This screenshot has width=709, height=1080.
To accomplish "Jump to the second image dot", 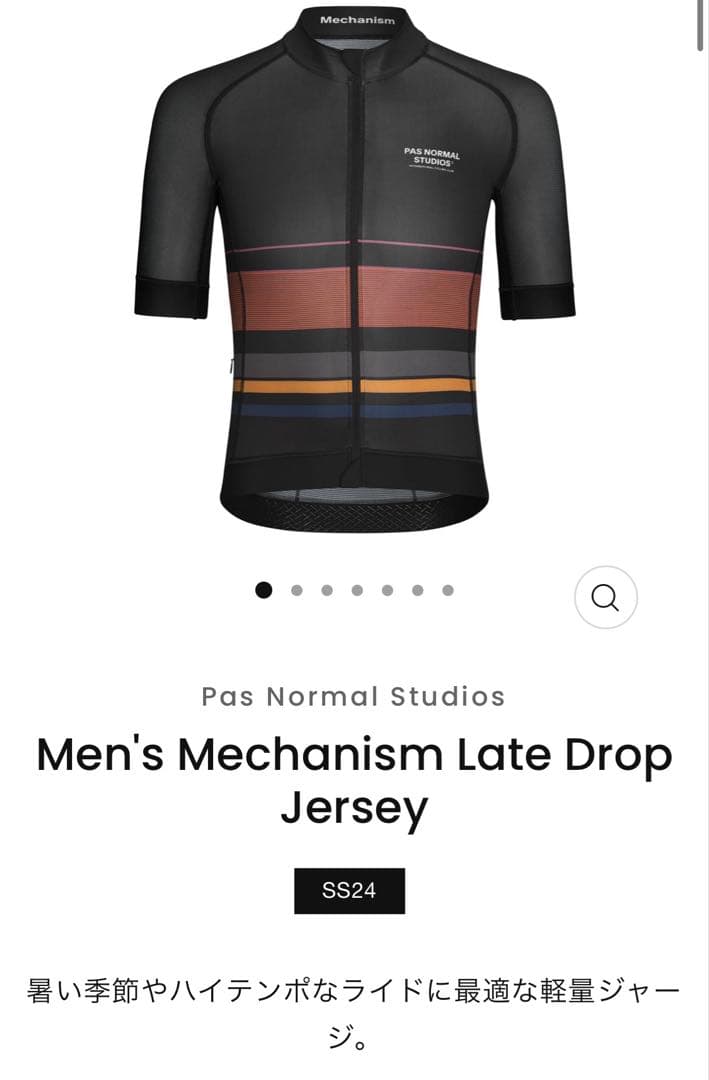I will tap(296, 590).
